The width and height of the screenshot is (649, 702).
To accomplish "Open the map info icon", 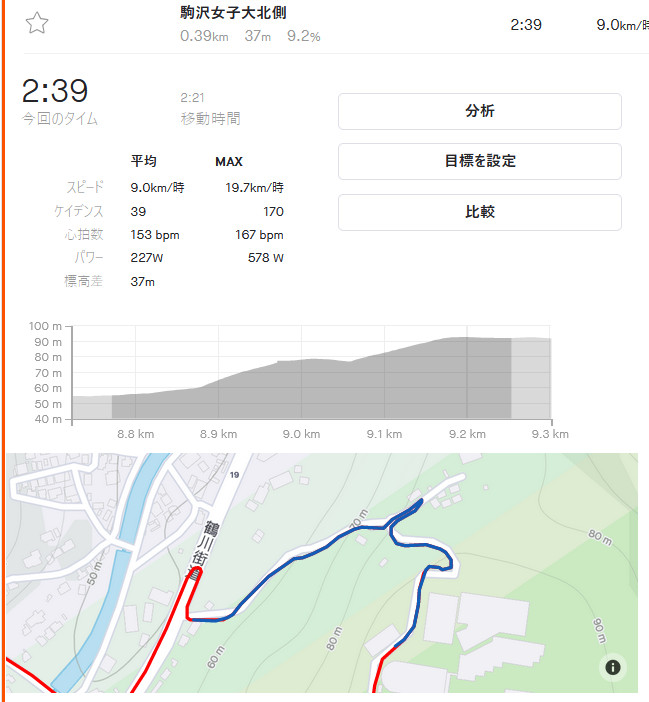I will [x=613, y=667].
